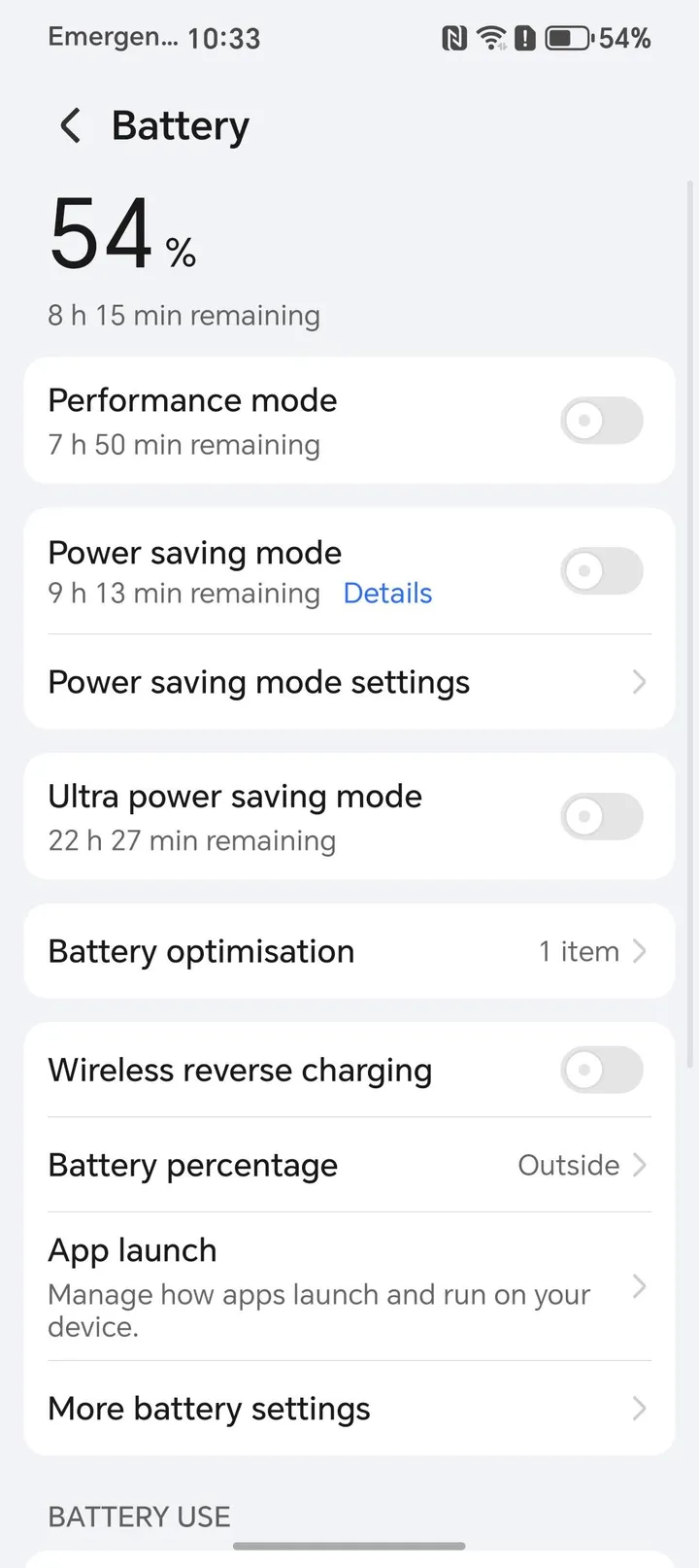Turn on Power saving mode
This screenshot has width=699, height=1568.
601,571
